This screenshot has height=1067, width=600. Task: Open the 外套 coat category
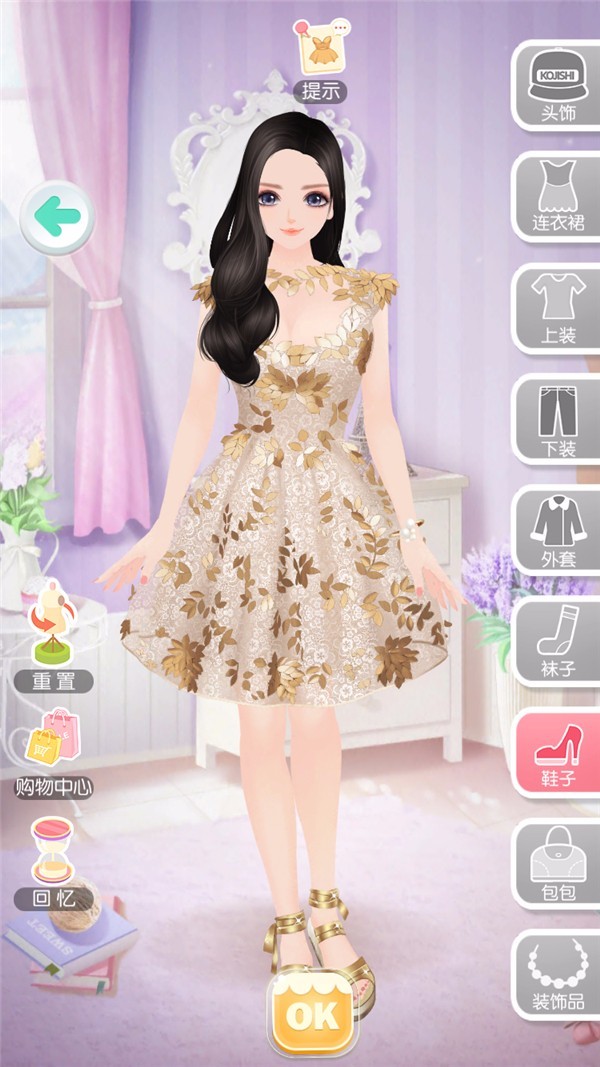558,531
